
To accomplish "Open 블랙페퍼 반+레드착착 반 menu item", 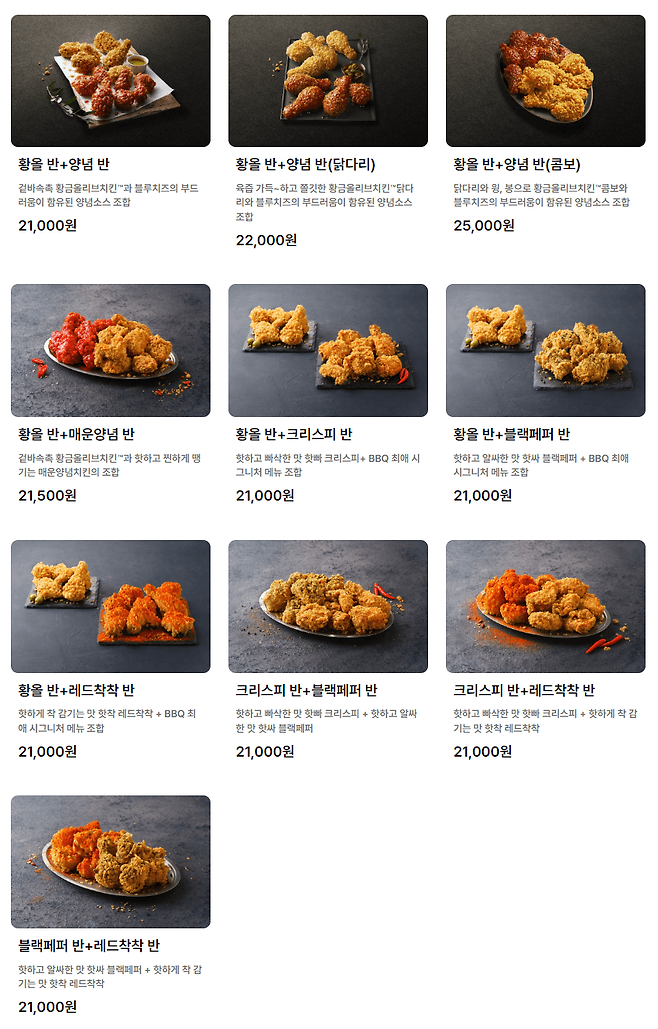I will tap(110, 861).
